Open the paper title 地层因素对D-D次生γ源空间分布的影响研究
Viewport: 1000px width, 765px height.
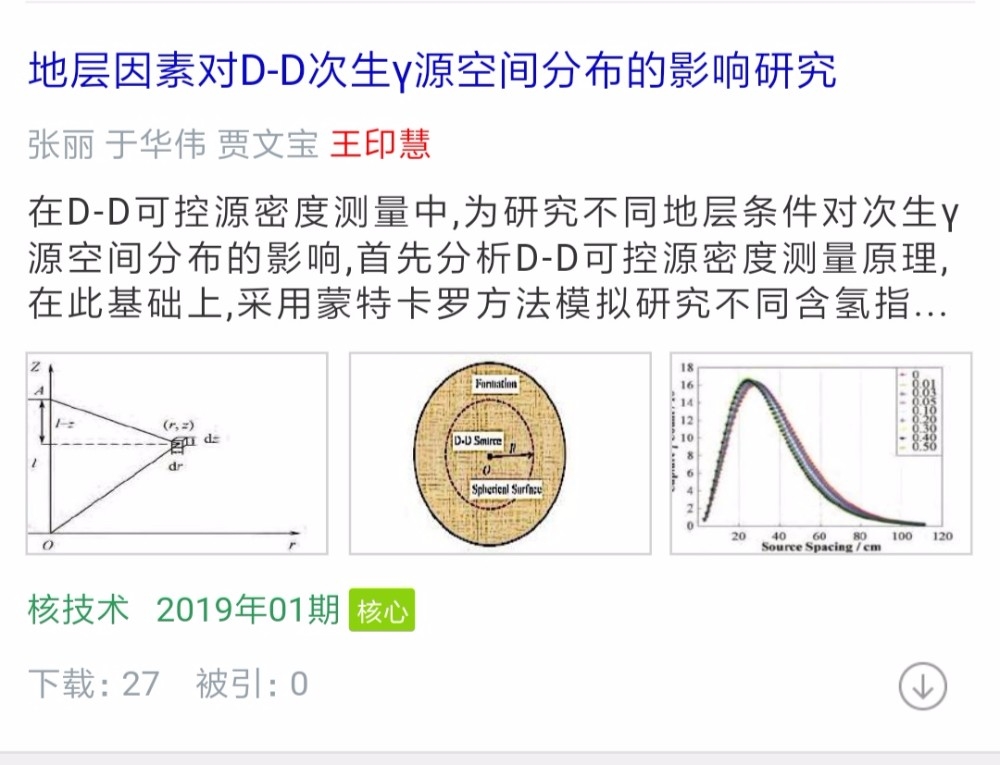click(432, 73)
